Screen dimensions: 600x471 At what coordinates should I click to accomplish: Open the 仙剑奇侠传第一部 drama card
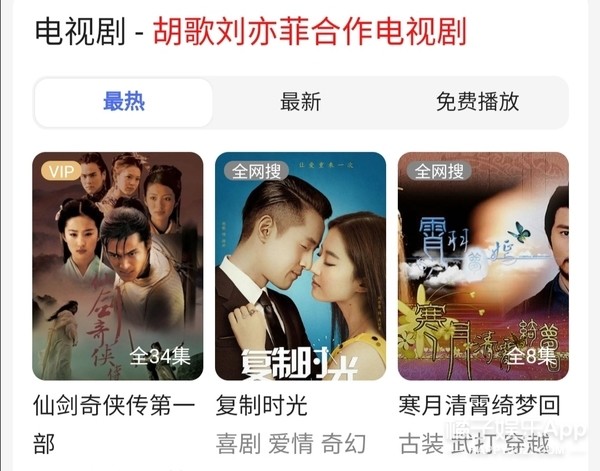[x=118, y=266]
